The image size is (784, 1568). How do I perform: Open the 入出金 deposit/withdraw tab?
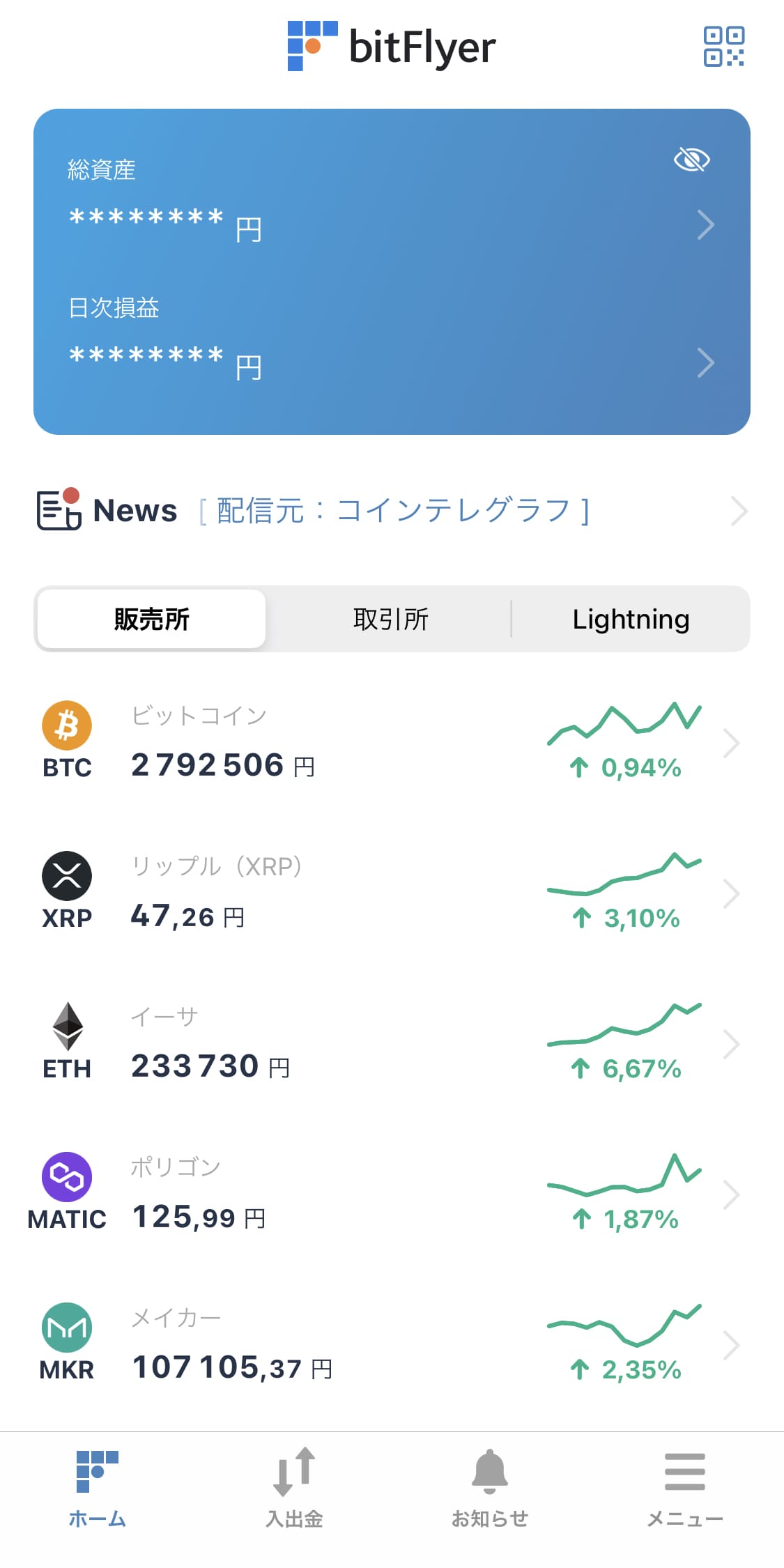(294, 1489)
